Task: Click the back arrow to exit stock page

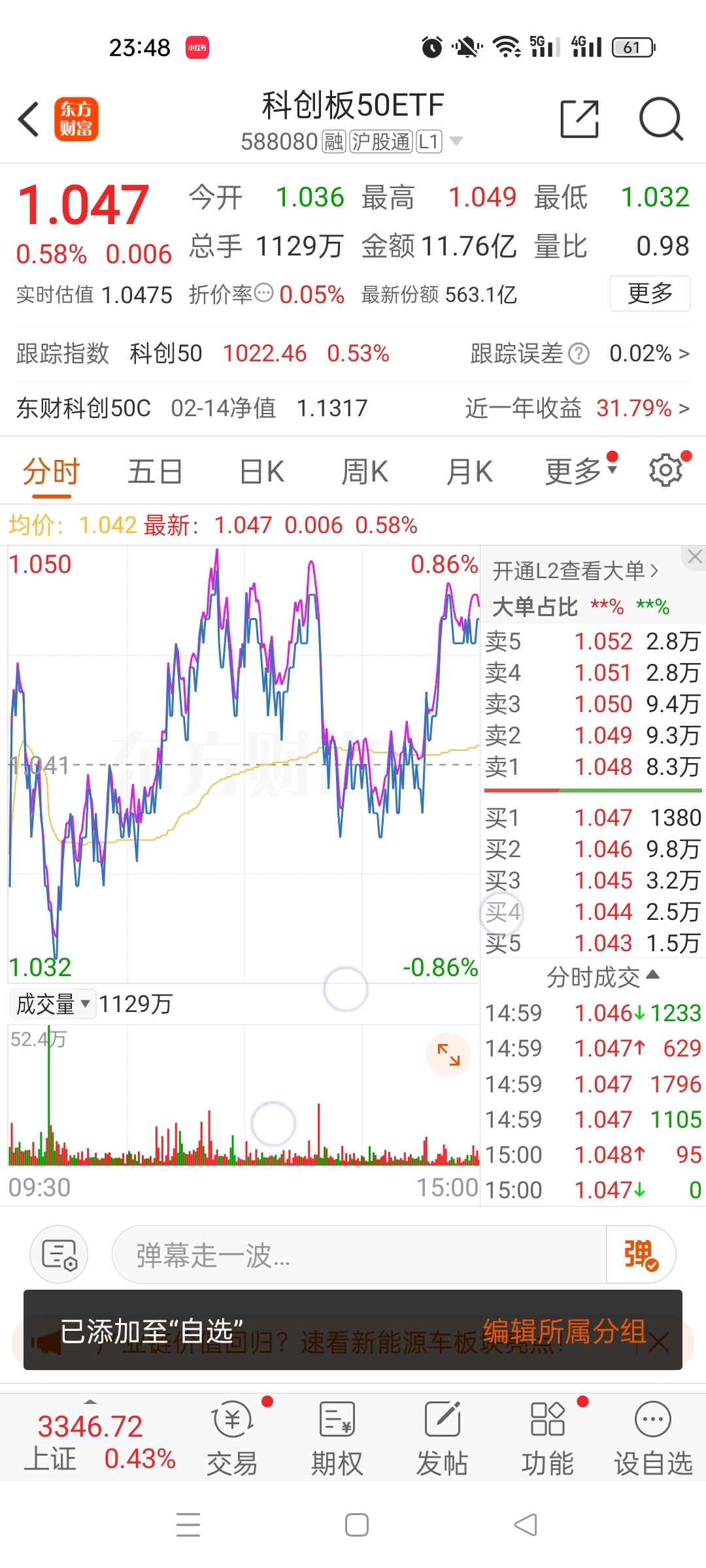Action: (x=27, y=119)
